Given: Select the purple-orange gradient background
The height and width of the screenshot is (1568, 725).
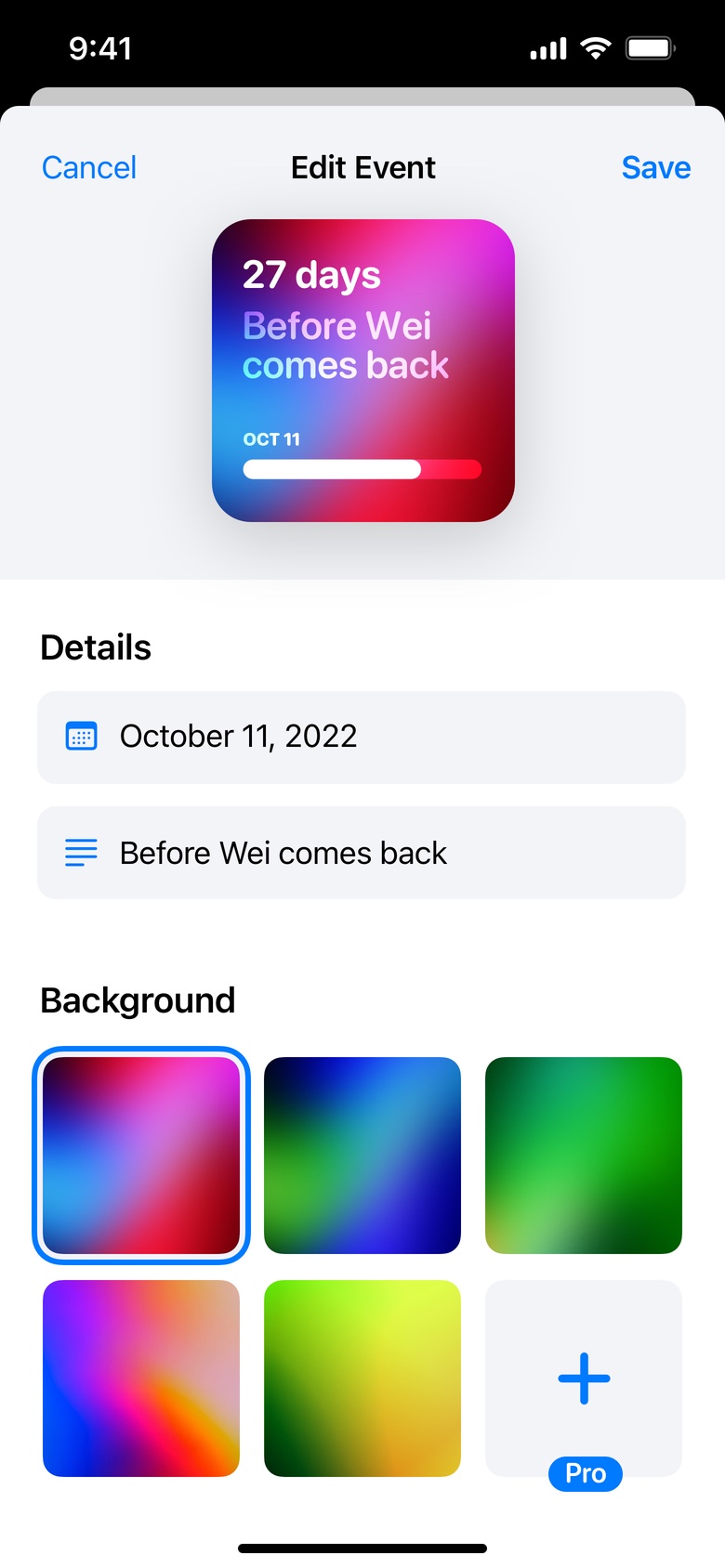Looking at the screenshot, I should click(140, 1379).
